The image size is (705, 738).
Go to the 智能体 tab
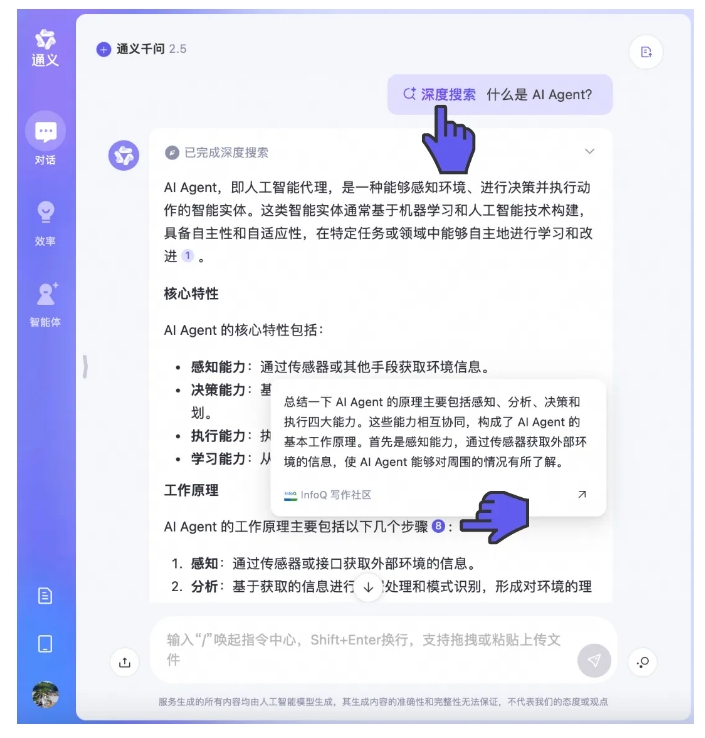[x=45, y=302]
